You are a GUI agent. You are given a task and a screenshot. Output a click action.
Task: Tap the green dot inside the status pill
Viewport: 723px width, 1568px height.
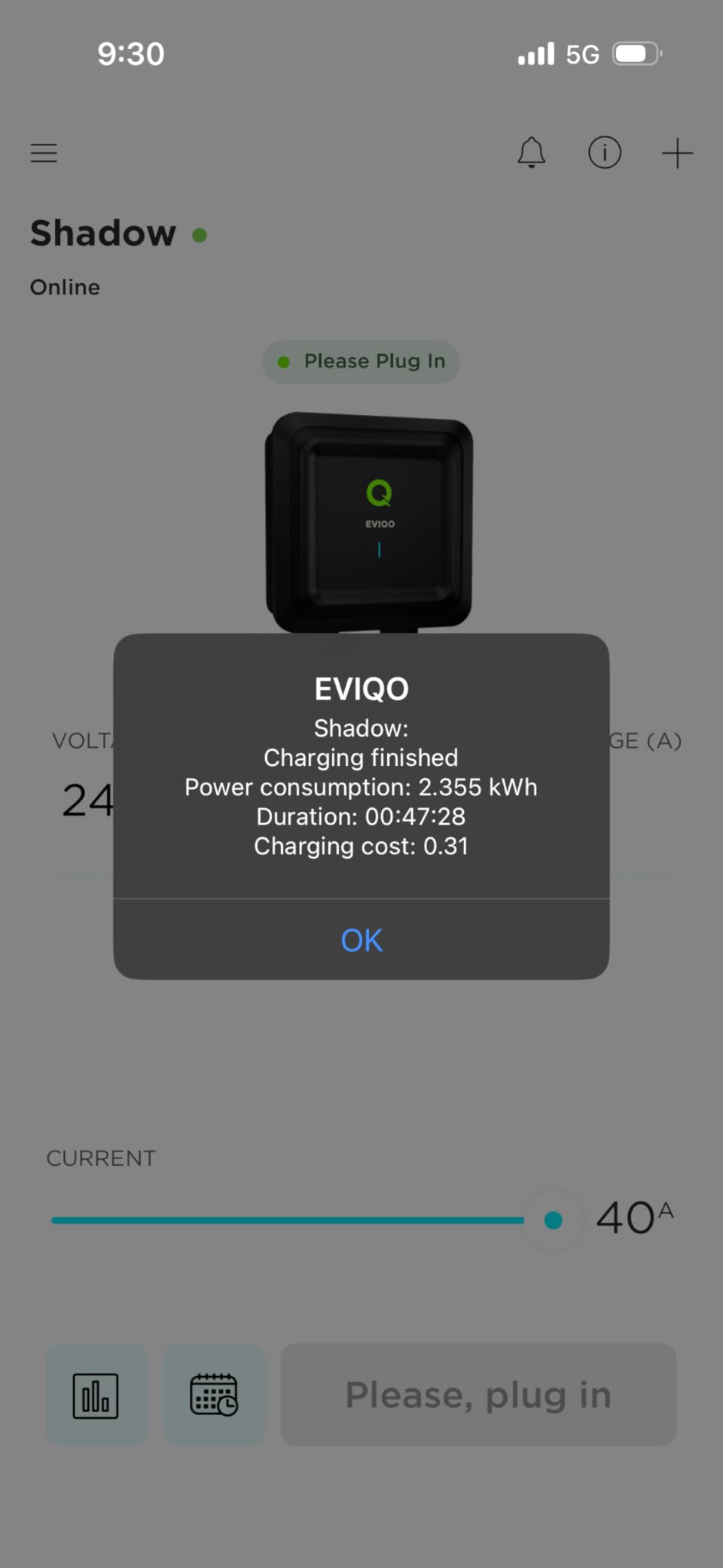[x=283, y=361]
